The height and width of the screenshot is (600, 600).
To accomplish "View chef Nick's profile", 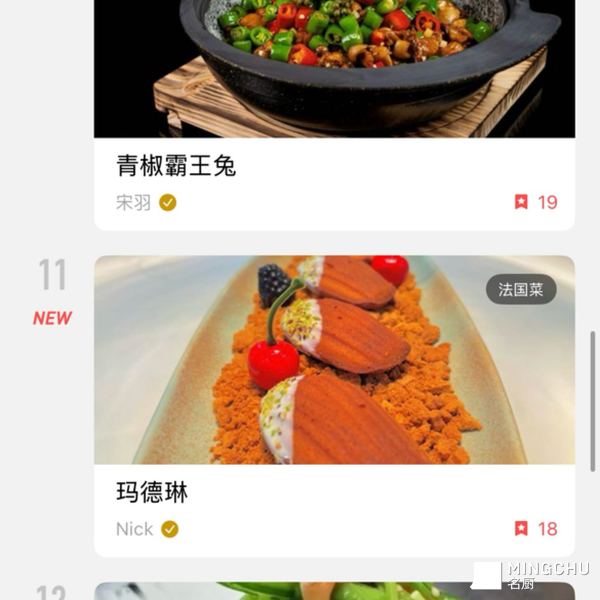I will coord(135,528).
